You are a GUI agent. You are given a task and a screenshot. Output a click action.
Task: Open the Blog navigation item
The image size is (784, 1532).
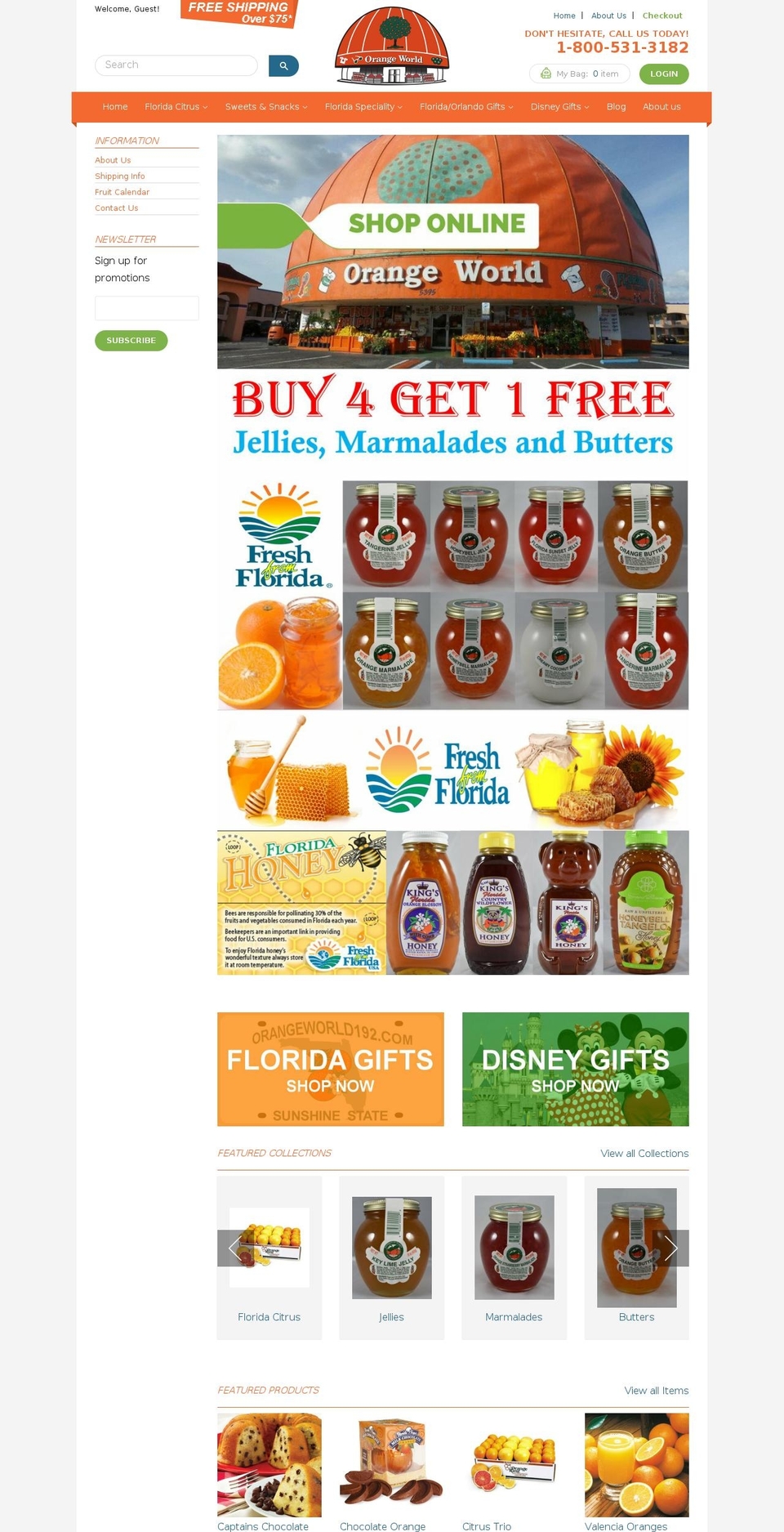(x=616, y=106)
